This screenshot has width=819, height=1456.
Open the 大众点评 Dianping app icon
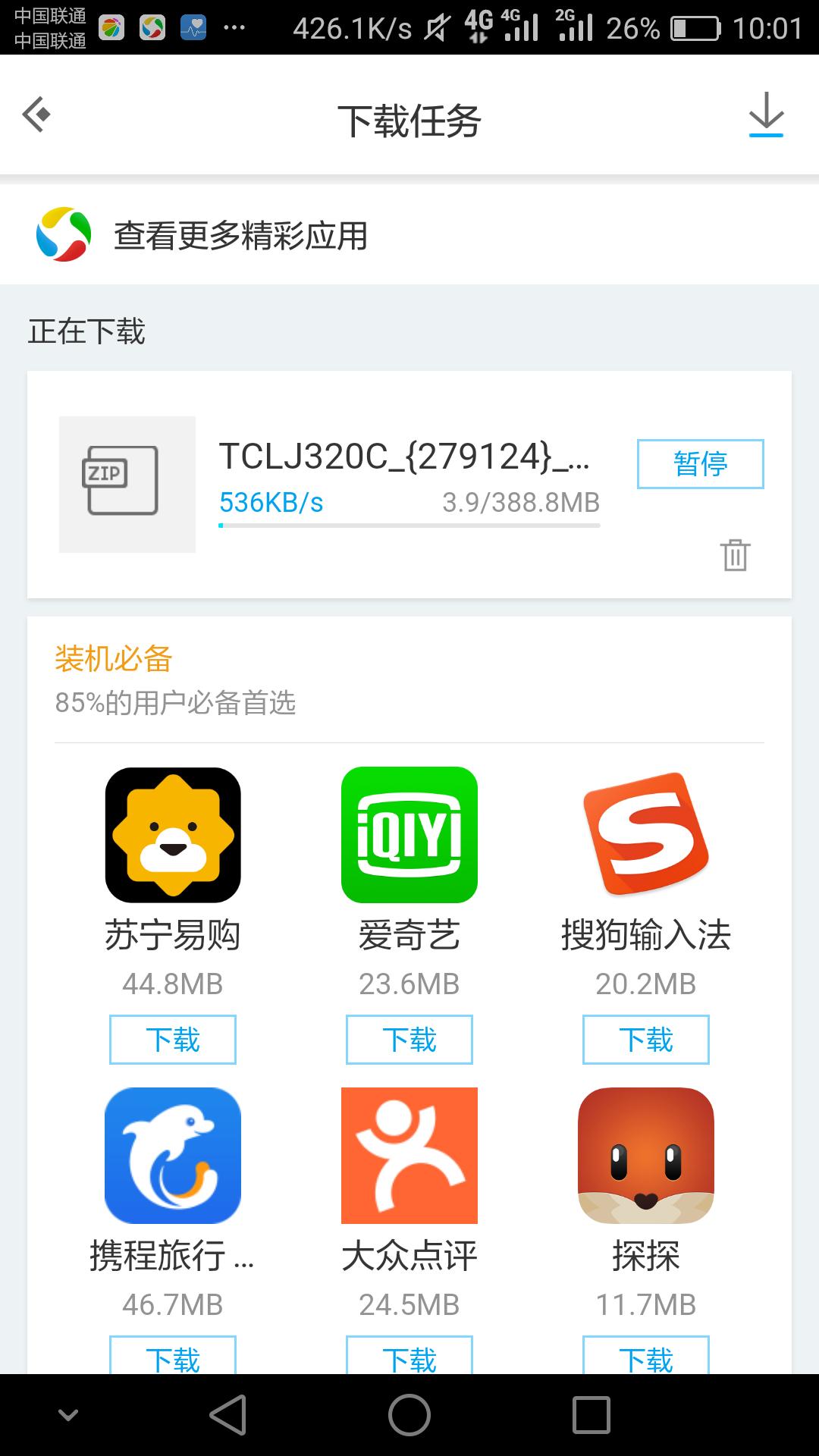coord(409,1156)
